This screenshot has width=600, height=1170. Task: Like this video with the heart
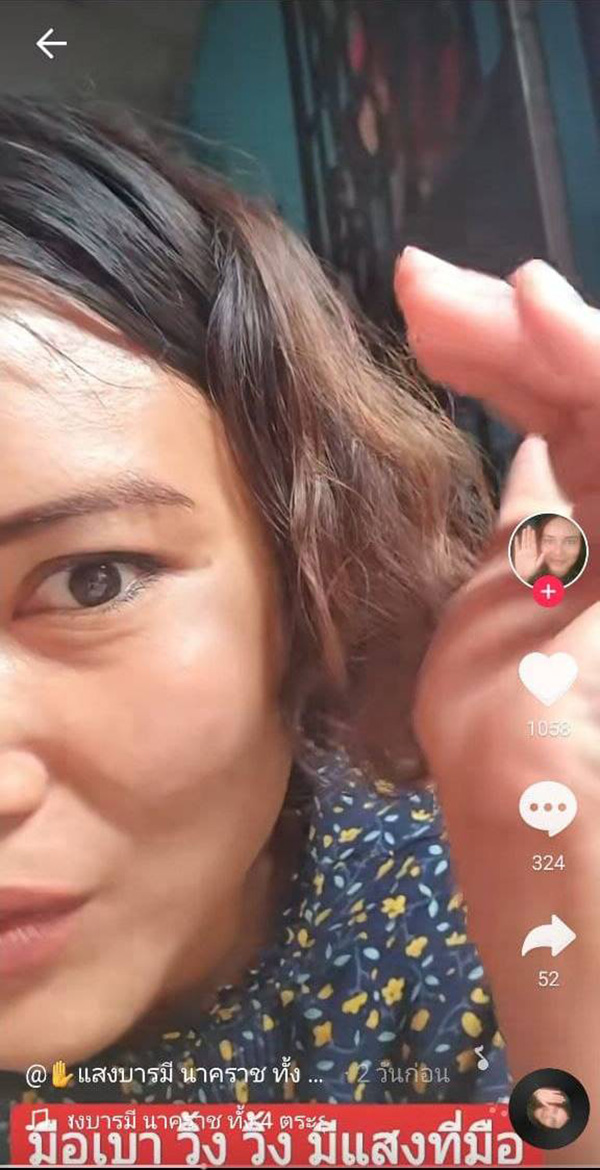[x=547, y=679]
